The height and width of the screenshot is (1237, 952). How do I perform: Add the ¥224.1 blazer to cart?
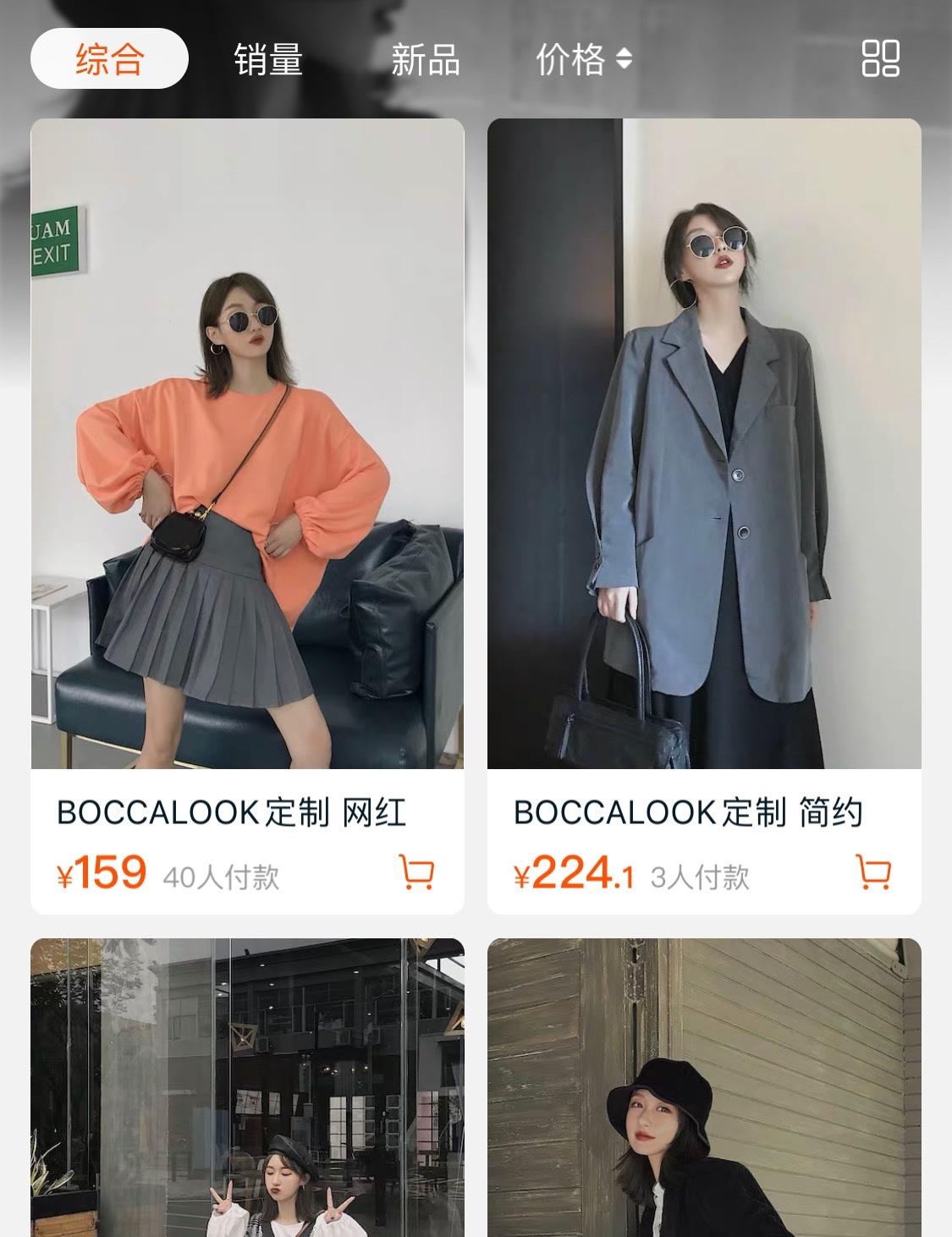pyautogui.click(x=873, y=872)
